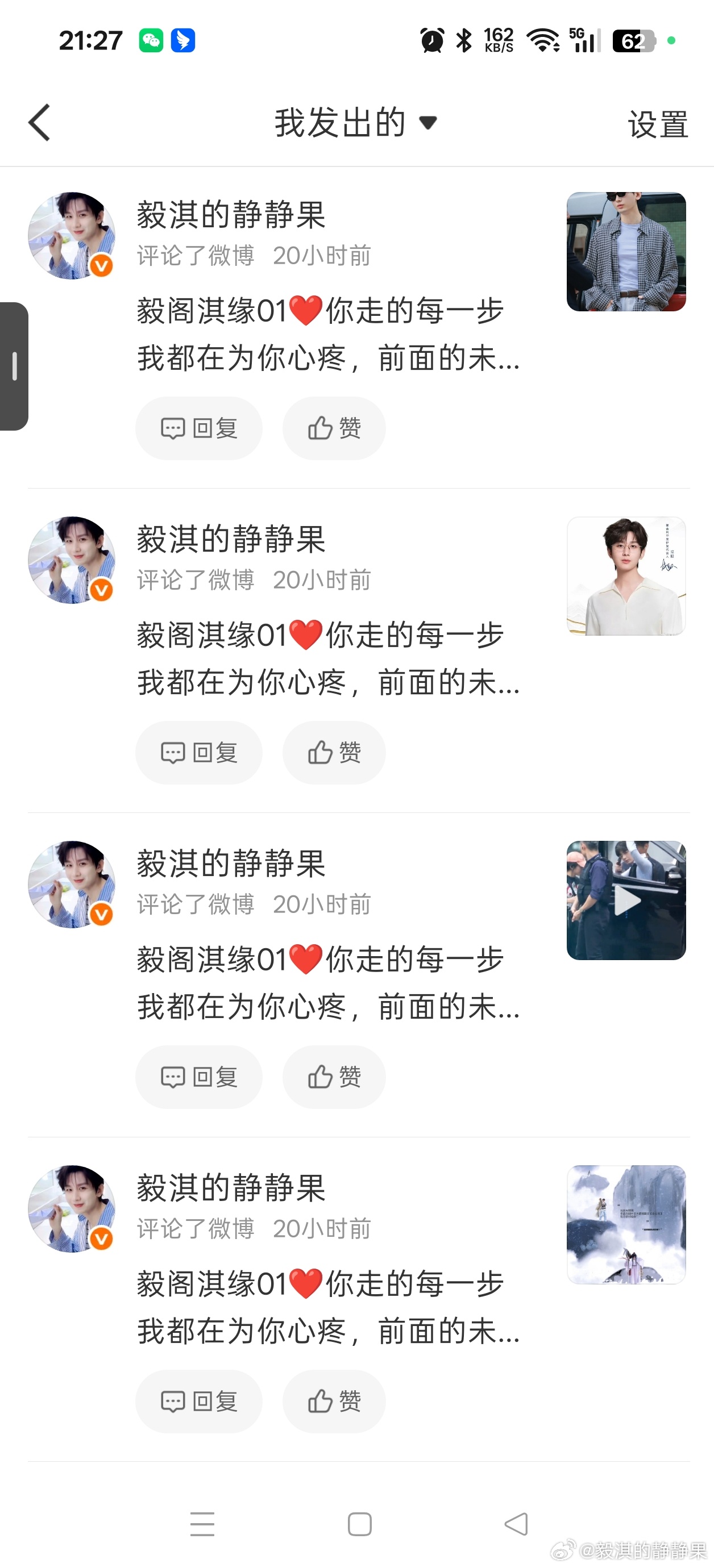714x1568 pixels.
Task: Open 设置 in the top bar
Action: [658, 124]
